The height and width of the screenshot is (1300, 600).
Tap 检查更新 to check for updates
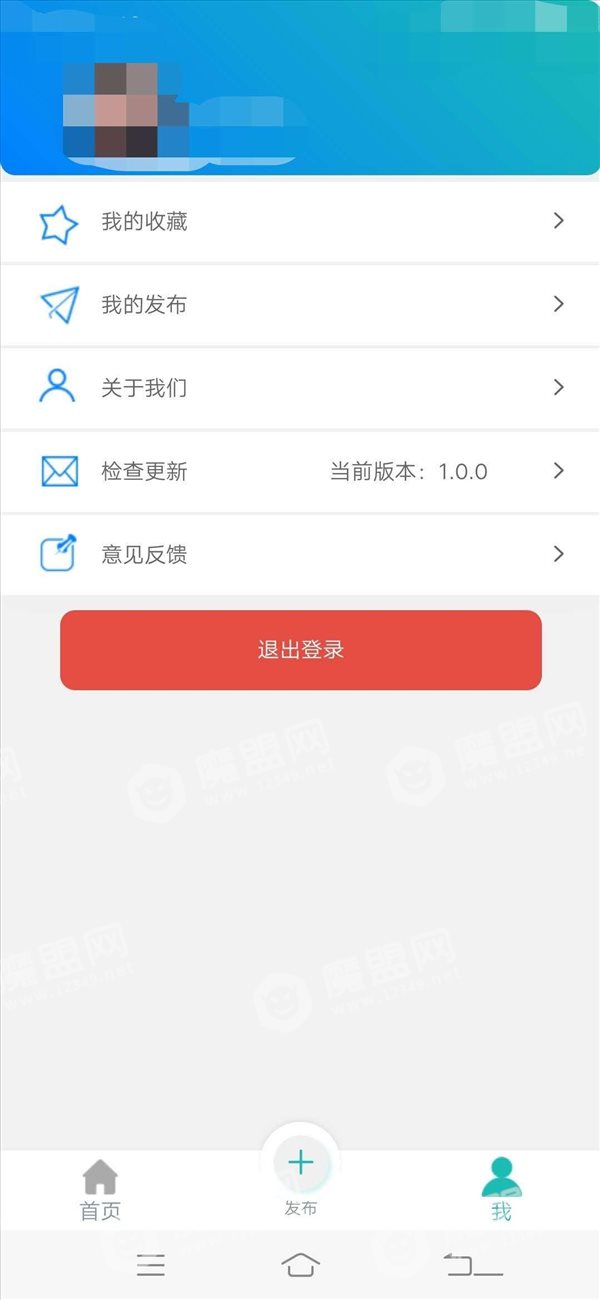(300, 471)
